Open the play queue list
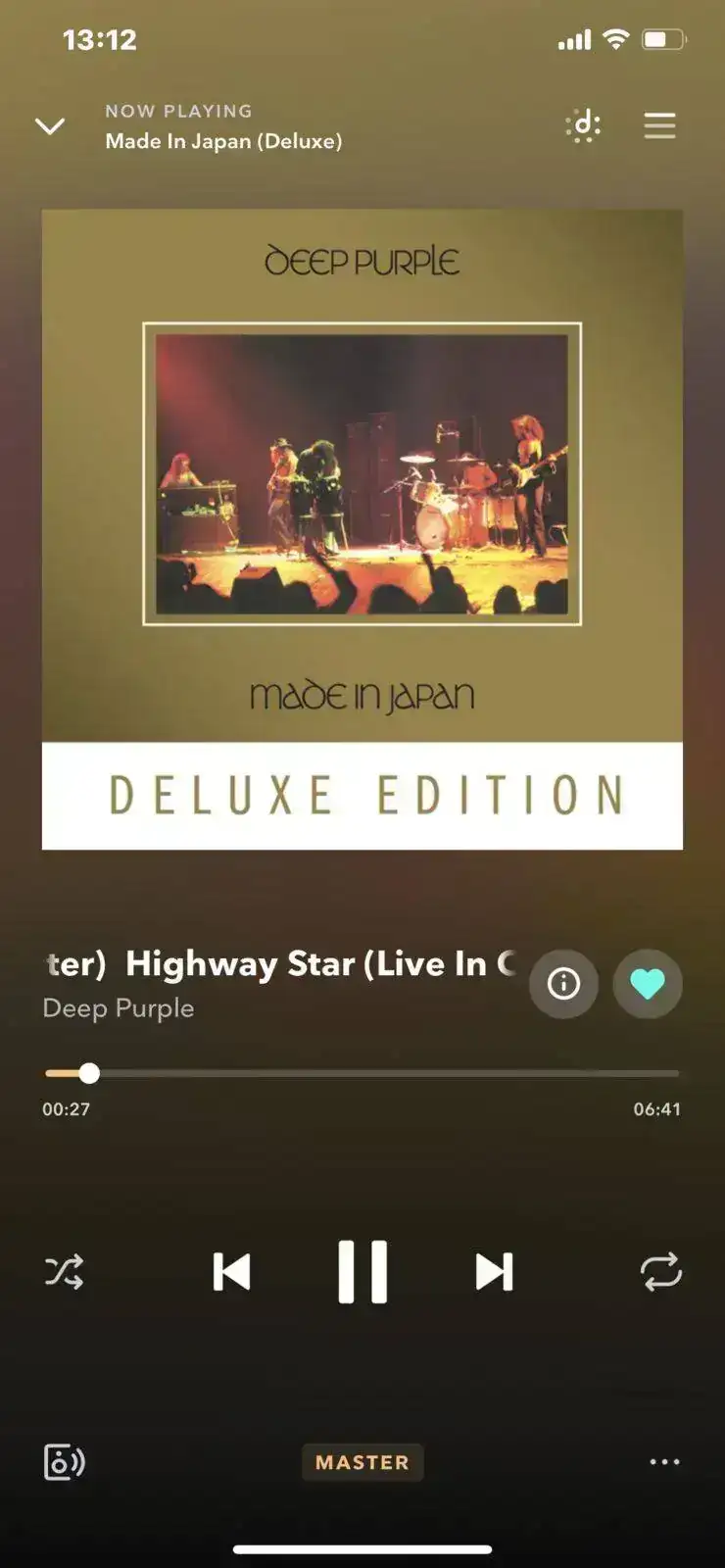Image resolution: width=725 pixels, height=1568 pixels. tap(659, 125)
